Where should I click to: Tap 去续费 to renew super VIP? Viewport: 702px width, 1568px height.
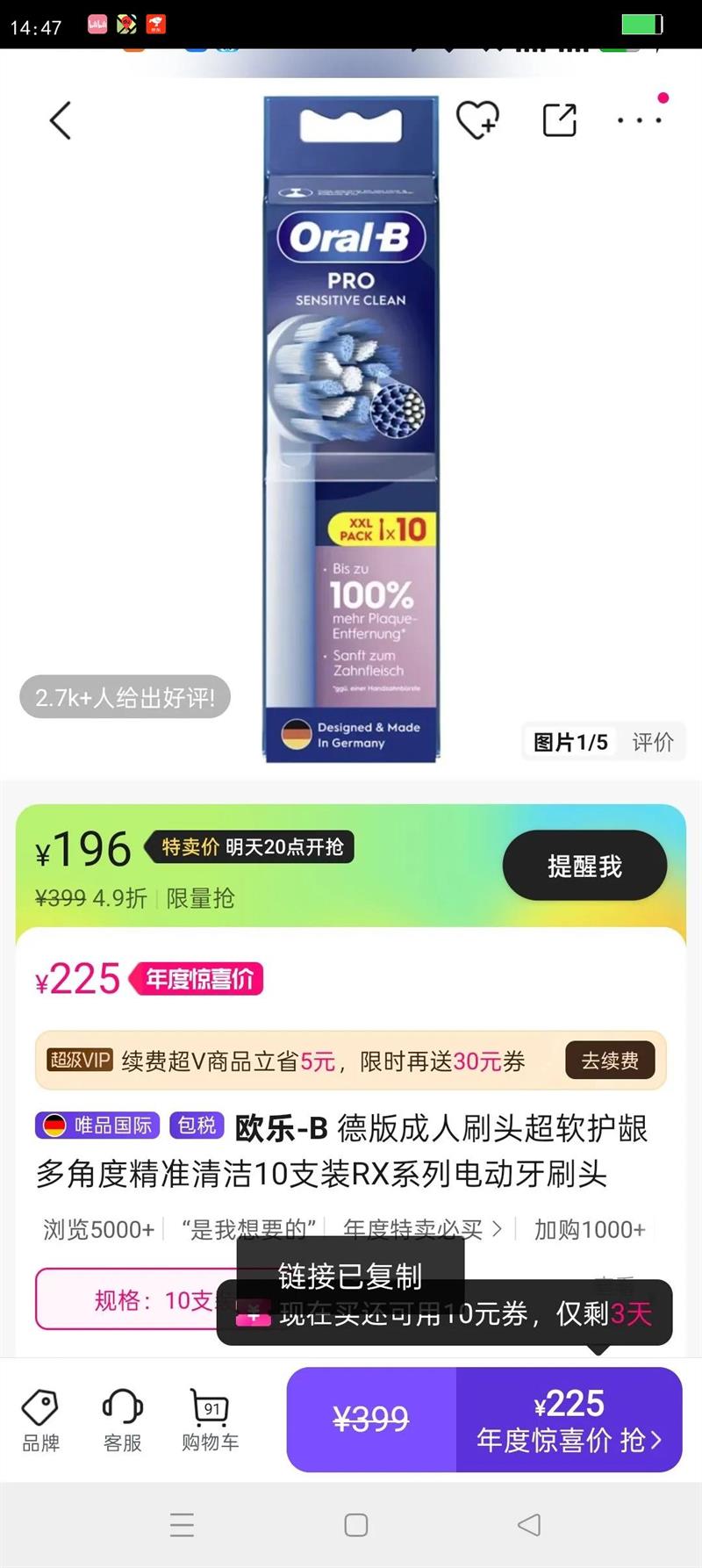[x=610, y=1061]
